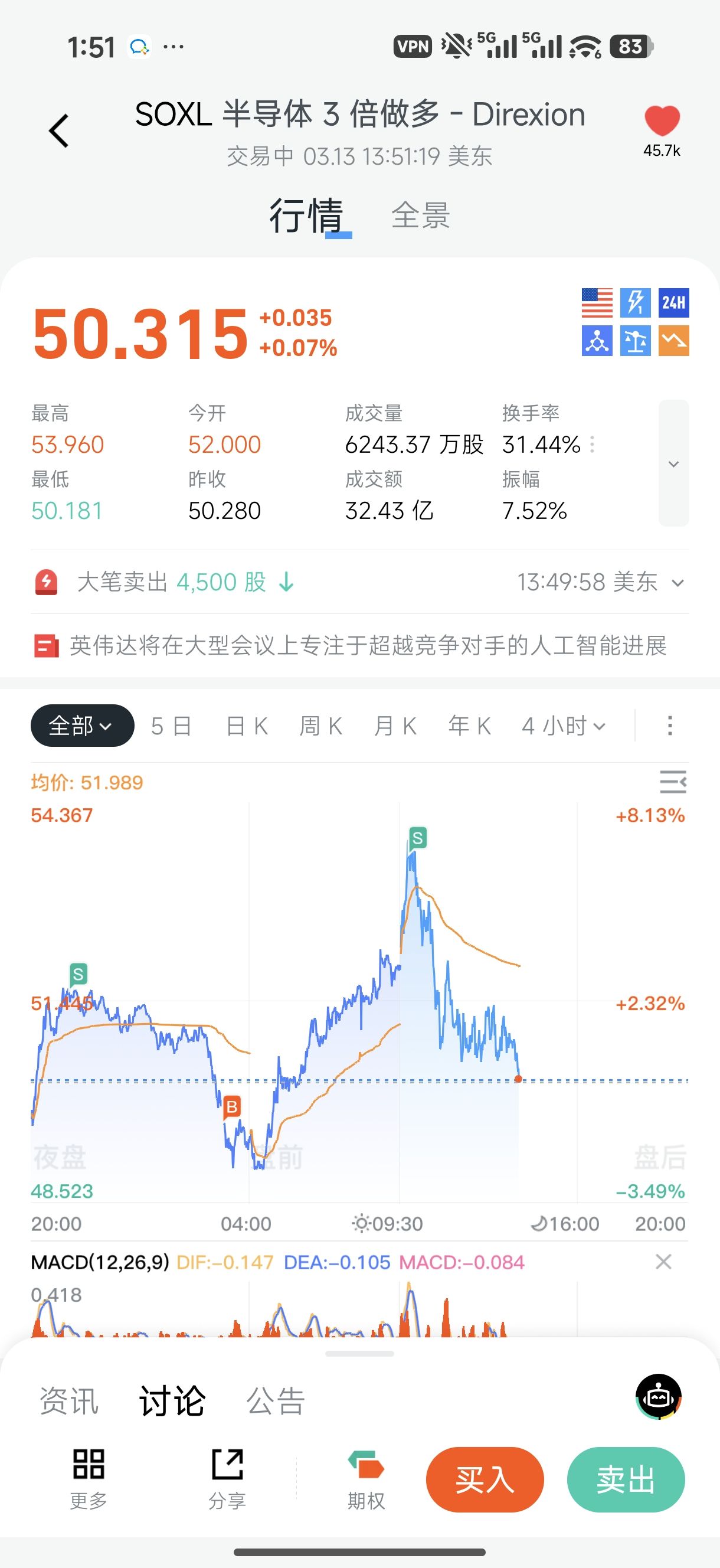Select the 年K yearly chart

pos(469,726)
